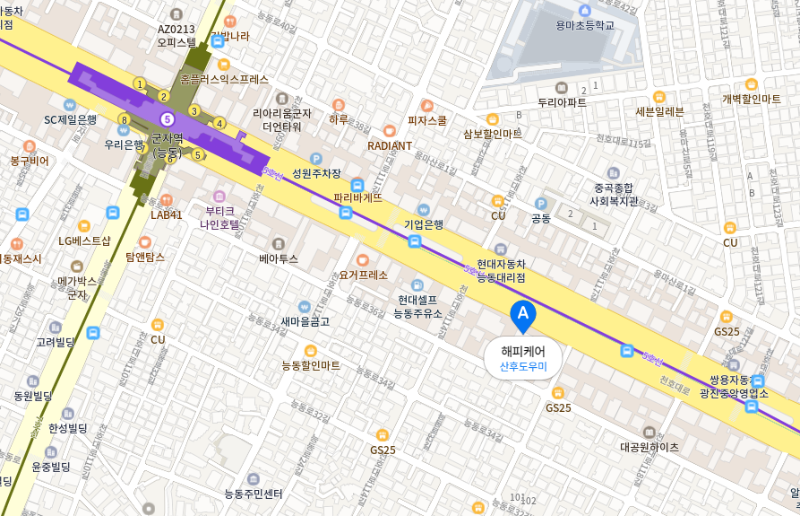Select the 파리바게뜨 bus stop icon
Image resolution: width=800 pixels, height=516 pixels.
(345, 212)
